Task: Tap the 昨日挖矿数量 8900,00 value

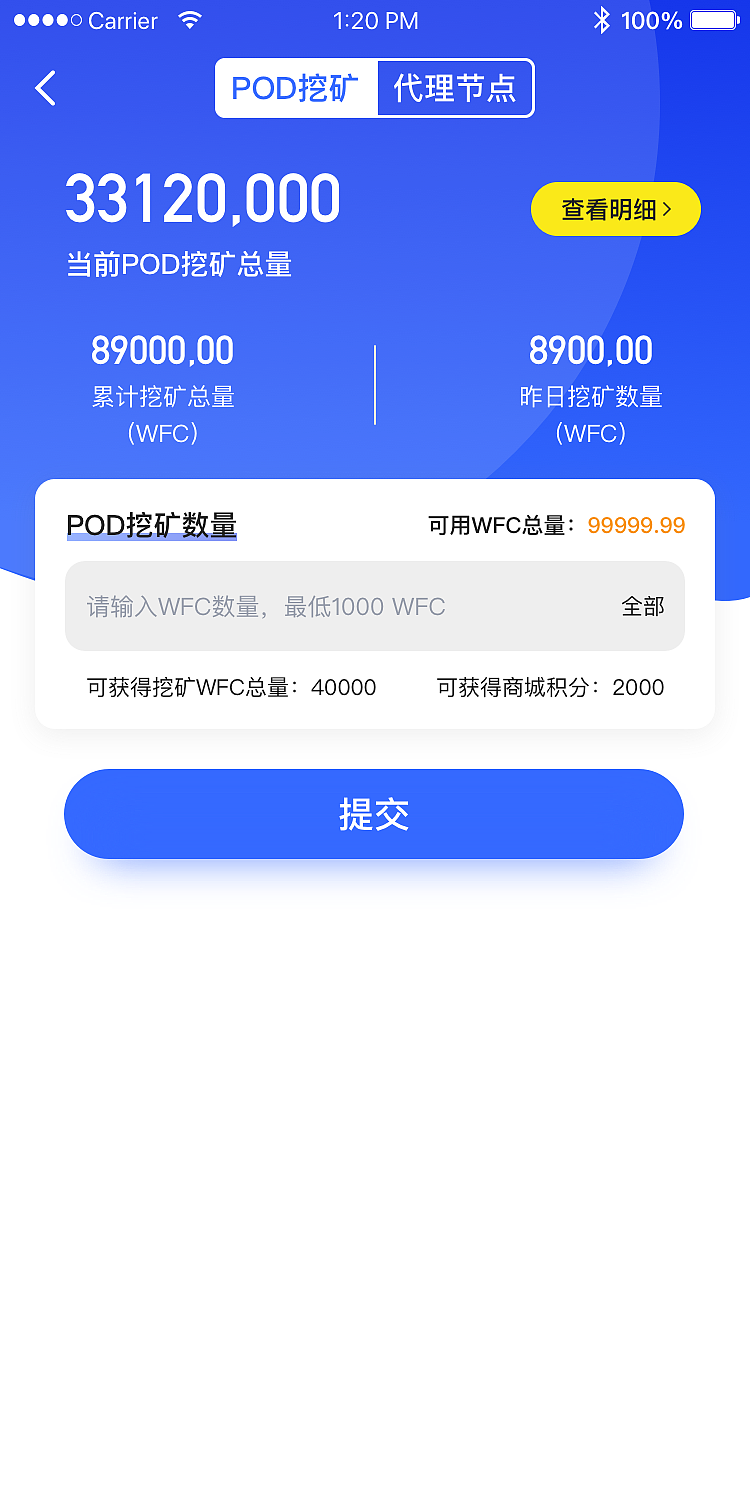Action: 591,350
